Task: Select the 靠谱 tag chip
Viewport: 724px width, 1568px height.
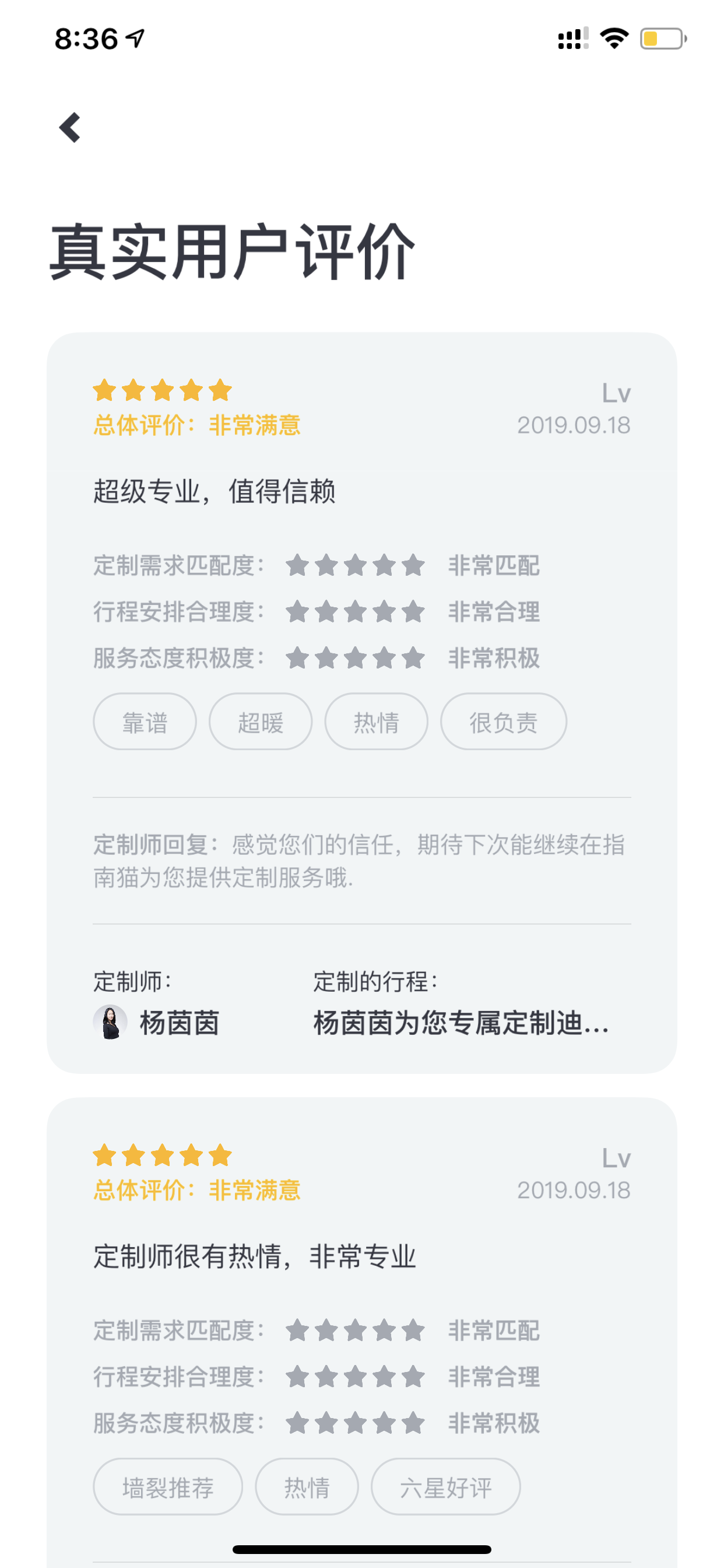Action: pos(145,722)
